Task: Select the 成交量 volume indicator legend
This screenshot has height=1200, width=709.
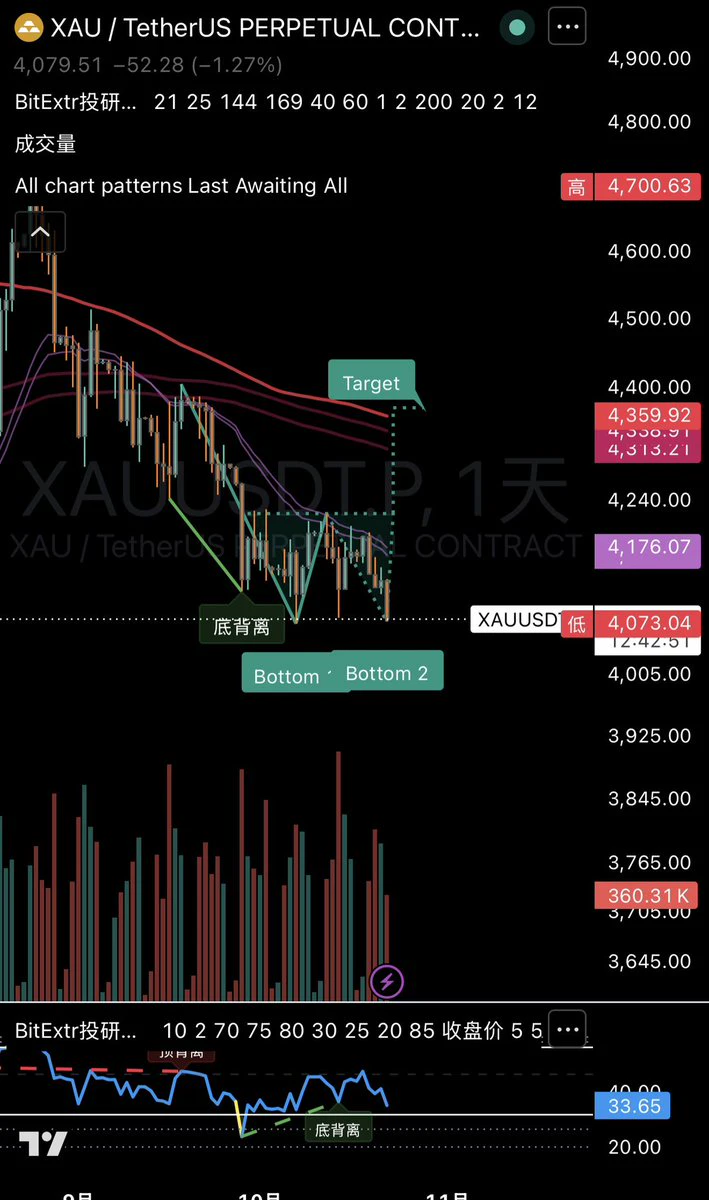Action: click(x=46, y=143)
